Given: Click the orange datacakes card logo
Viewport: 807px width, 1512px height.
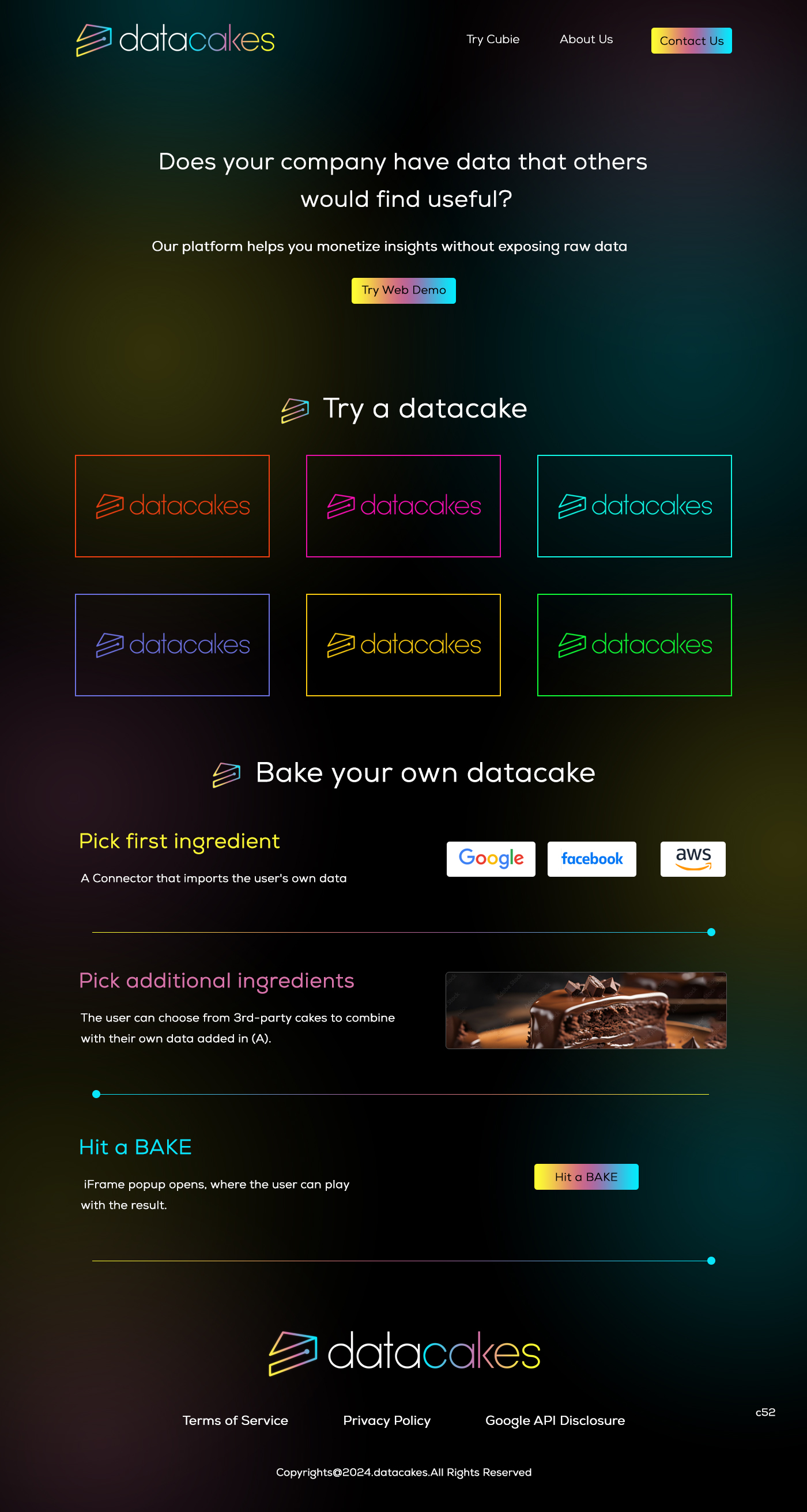Looking at the screenshot, I should coord(172,505).
